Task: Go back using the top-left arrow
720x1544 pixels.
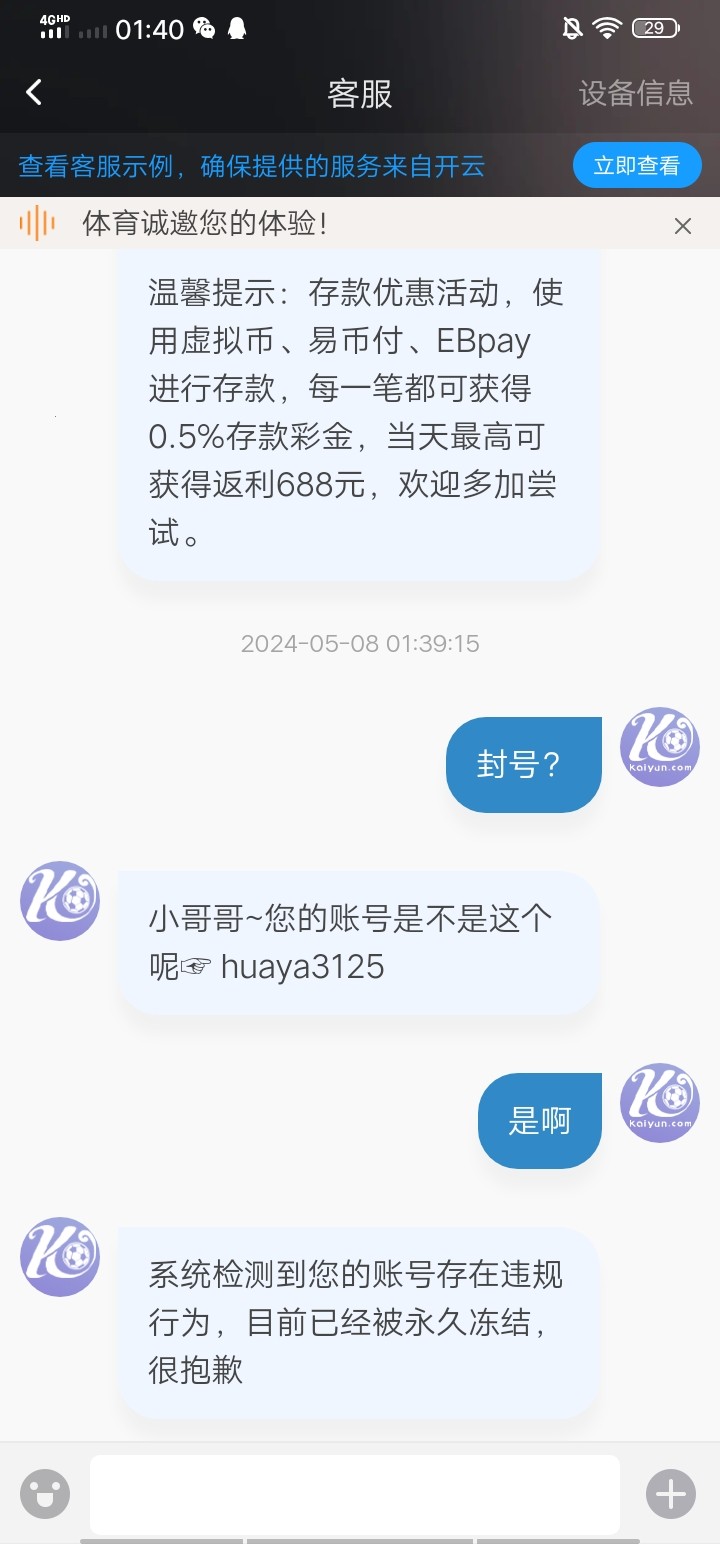Action: 34,93
